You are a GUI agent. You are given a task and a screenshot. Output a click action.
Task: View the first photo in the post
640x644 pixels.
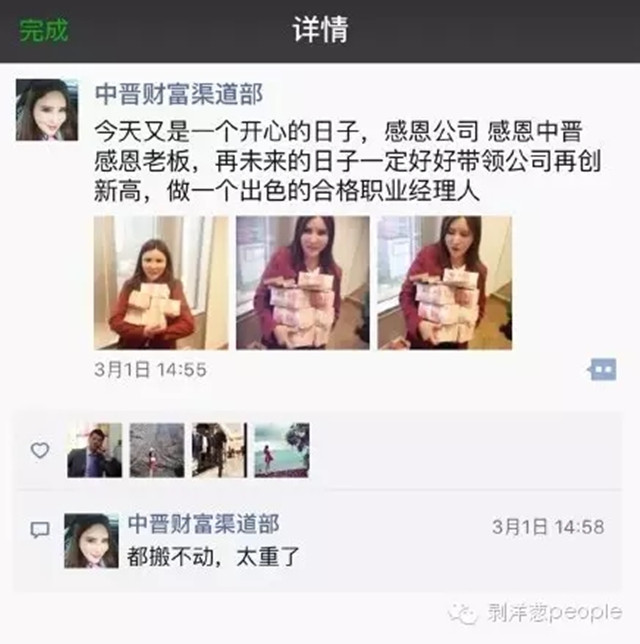pyautogui.click(x=146, y=282)
